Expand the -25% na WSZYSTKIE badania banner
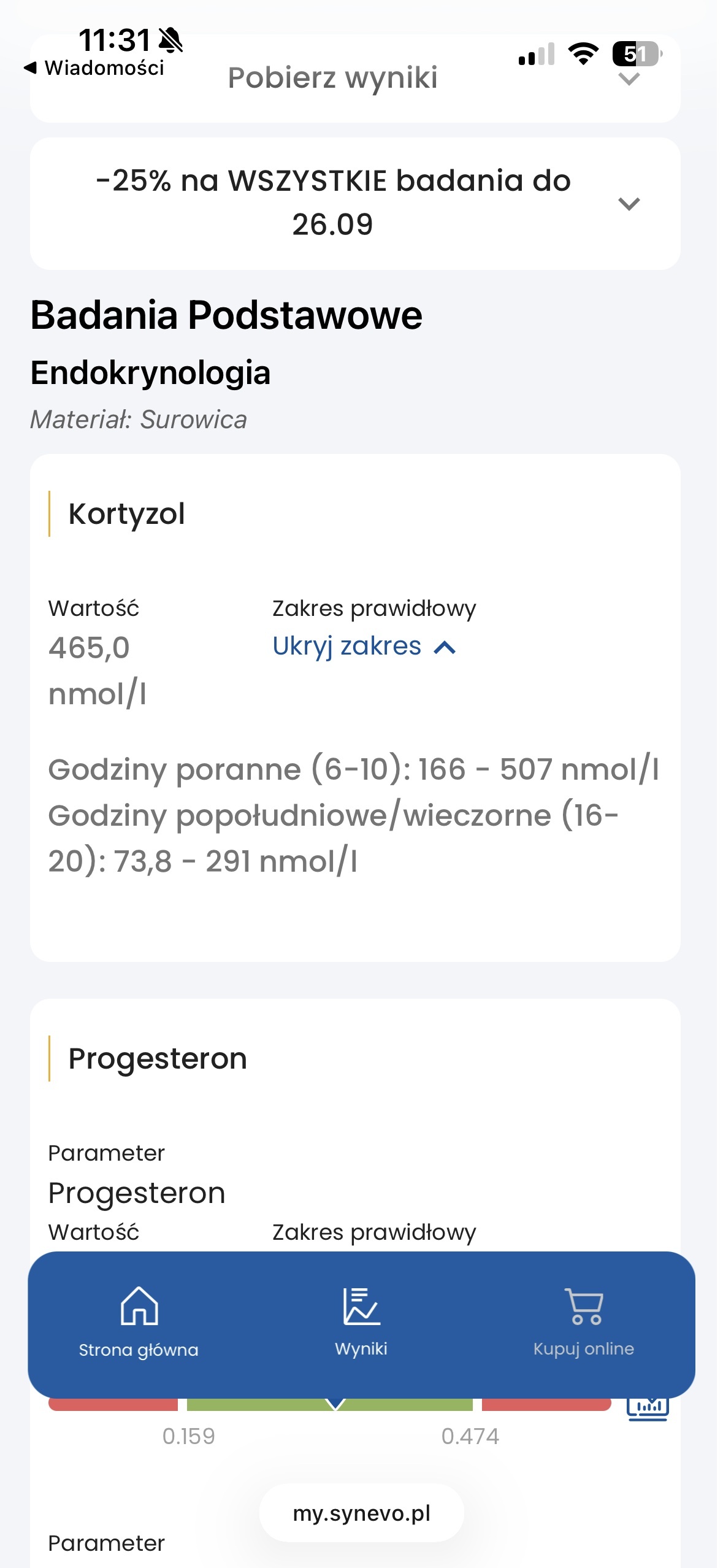 pos(629,204)
